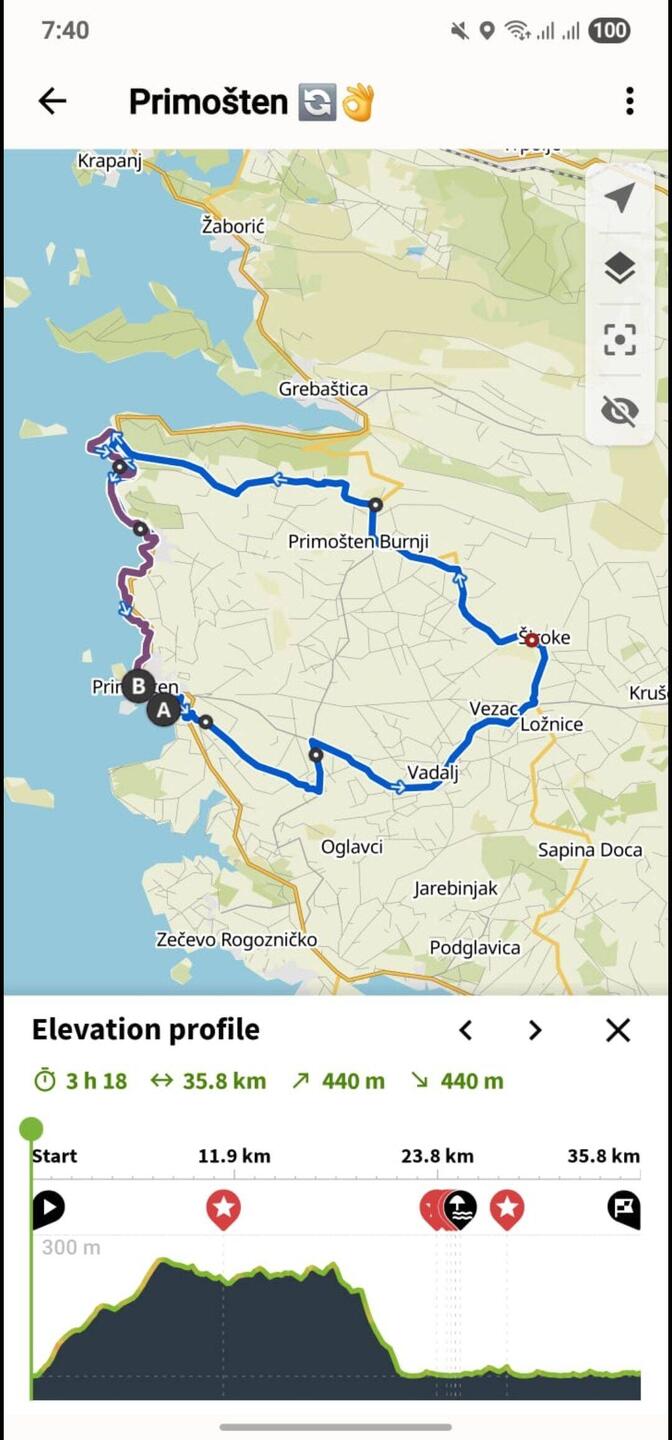Open the map layers selector
This screenshot has height=1440, width=672.
point(620,268)
